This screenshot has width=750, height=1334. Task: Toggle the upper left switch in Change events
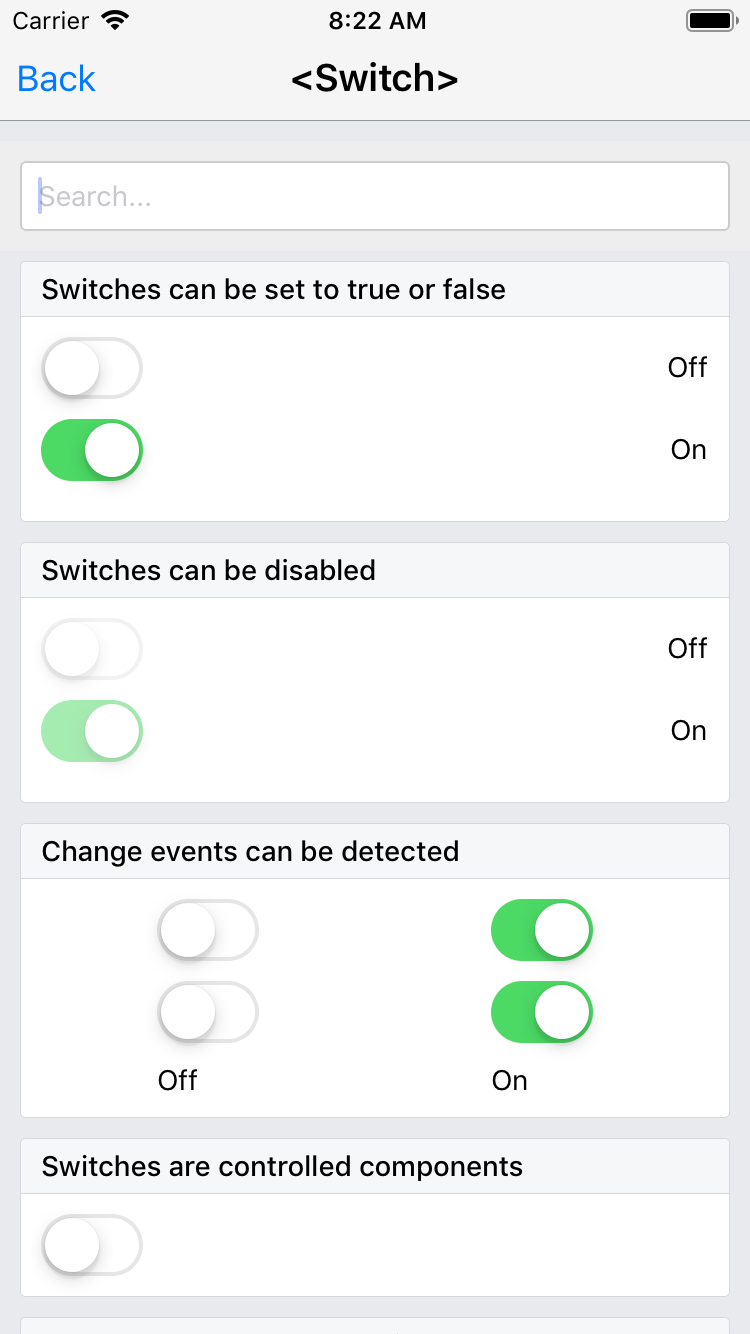[x=208, y=930]
